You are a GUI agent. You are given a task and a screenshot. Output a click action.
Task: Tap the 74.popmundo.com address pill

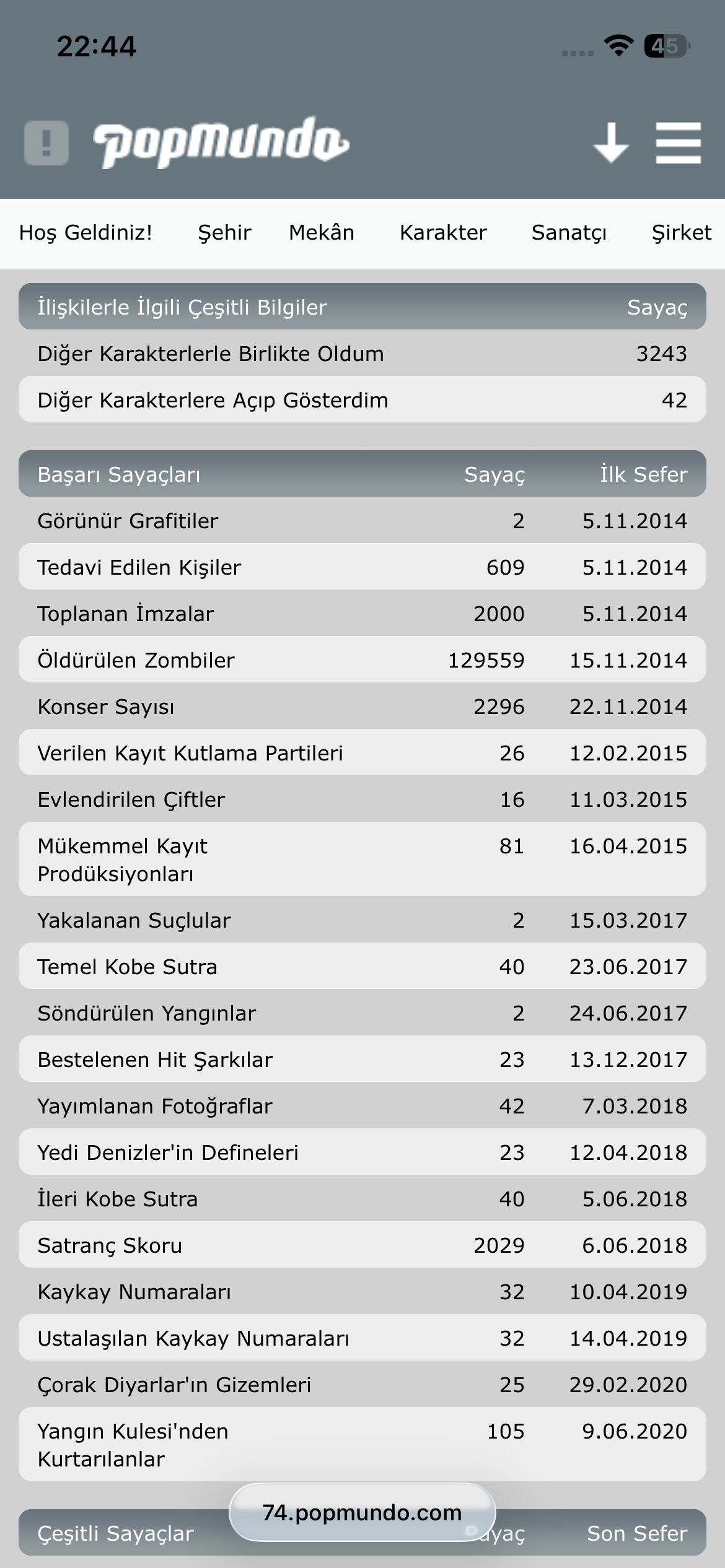click(362, 1513)
